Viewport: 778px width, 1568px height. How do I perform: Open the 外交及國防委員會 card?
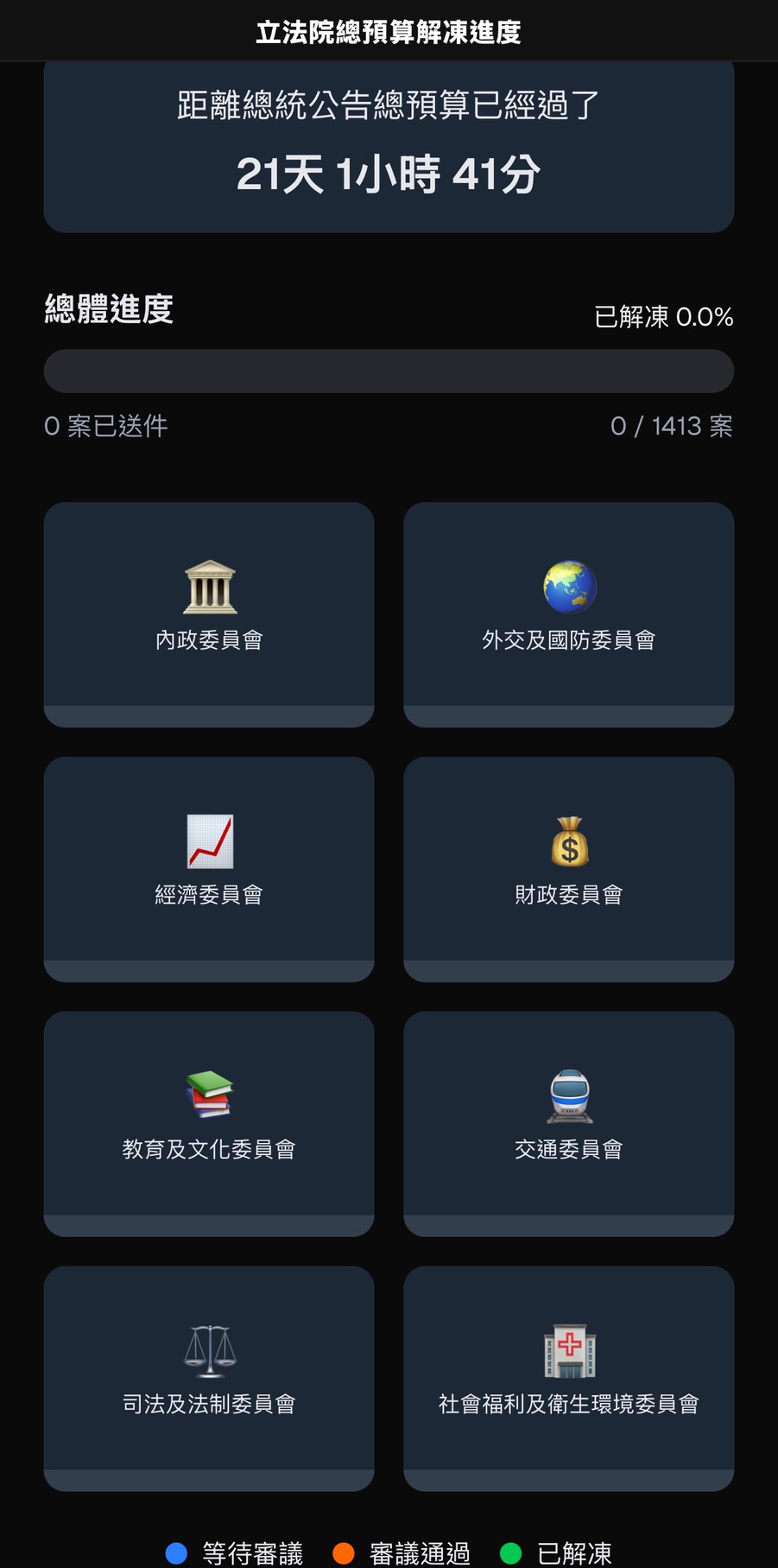click(569, 614)
